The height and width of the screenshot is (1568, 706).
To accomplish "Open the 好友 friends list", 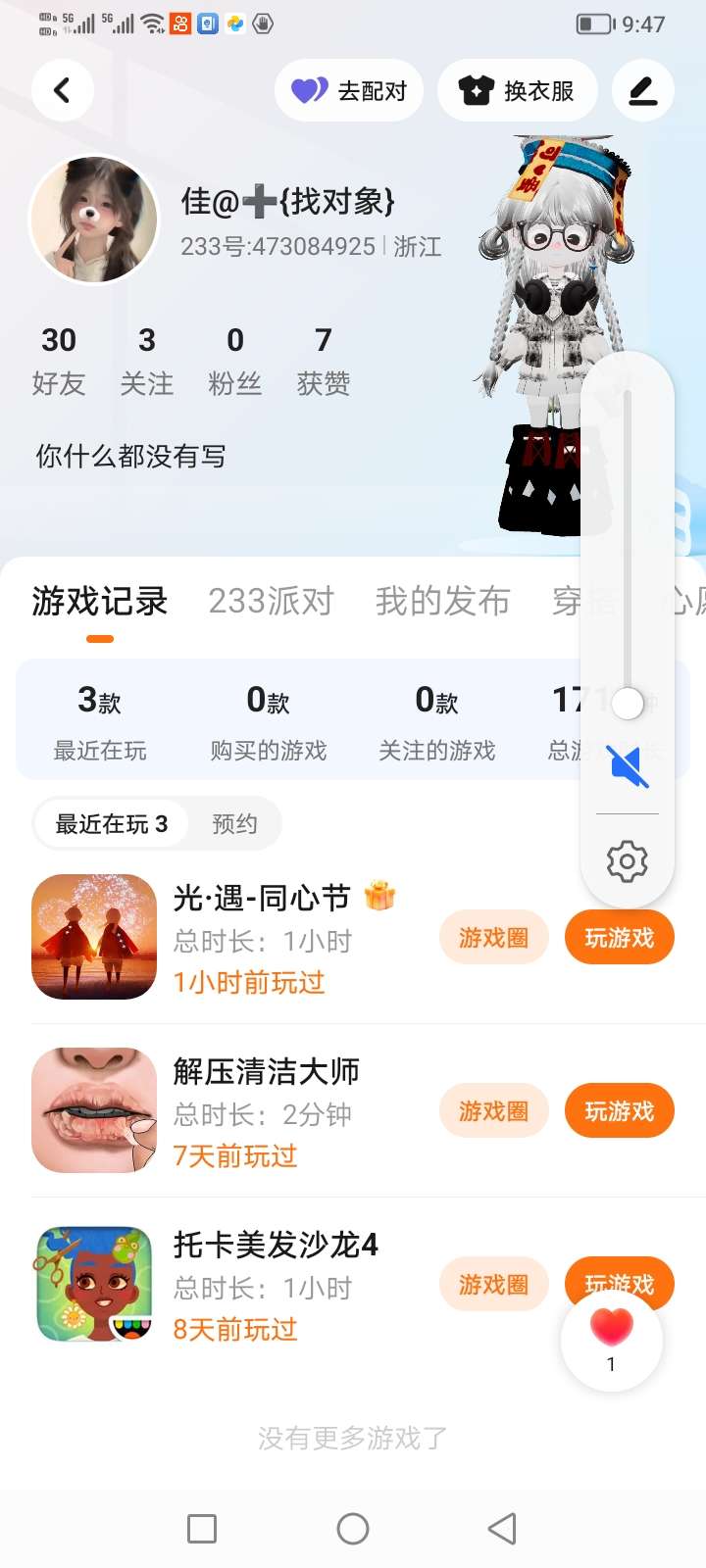I will pyautogui.click(x=59, y=361).
